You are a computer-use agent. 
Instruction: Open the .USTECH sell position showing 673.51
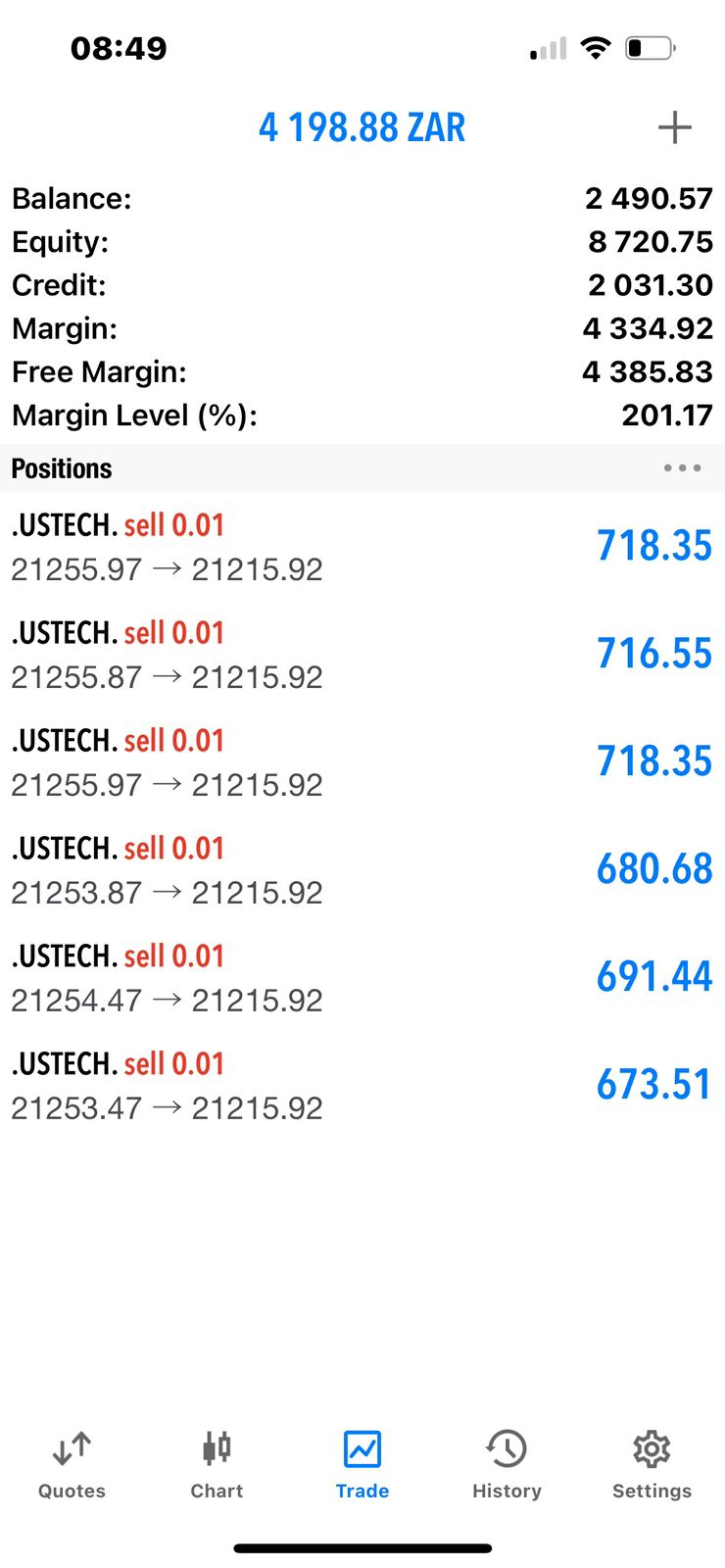pos(362,1085)
